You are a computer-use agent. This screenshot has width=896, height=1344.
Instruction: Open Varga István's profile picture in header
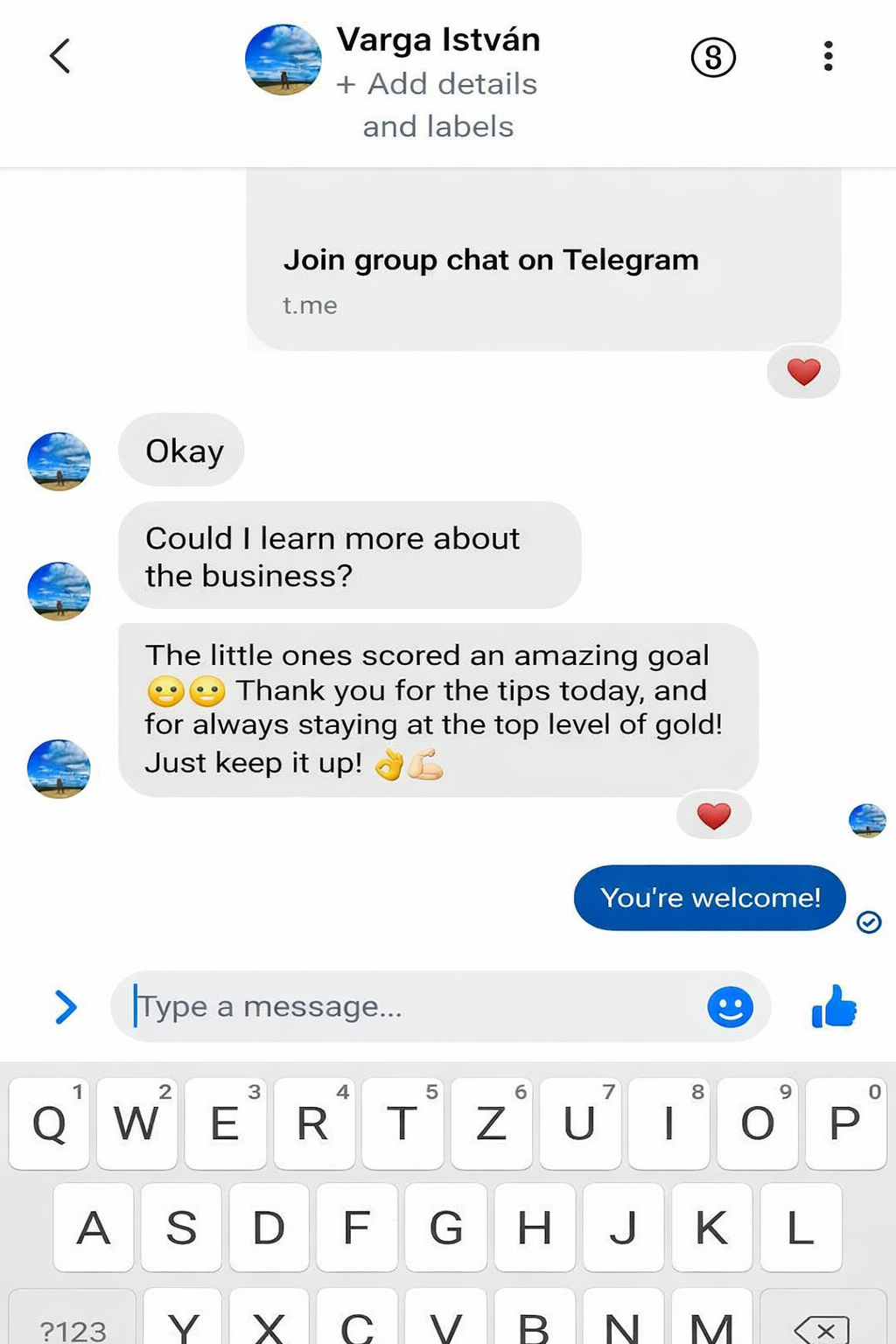click(x=283, y=59)
